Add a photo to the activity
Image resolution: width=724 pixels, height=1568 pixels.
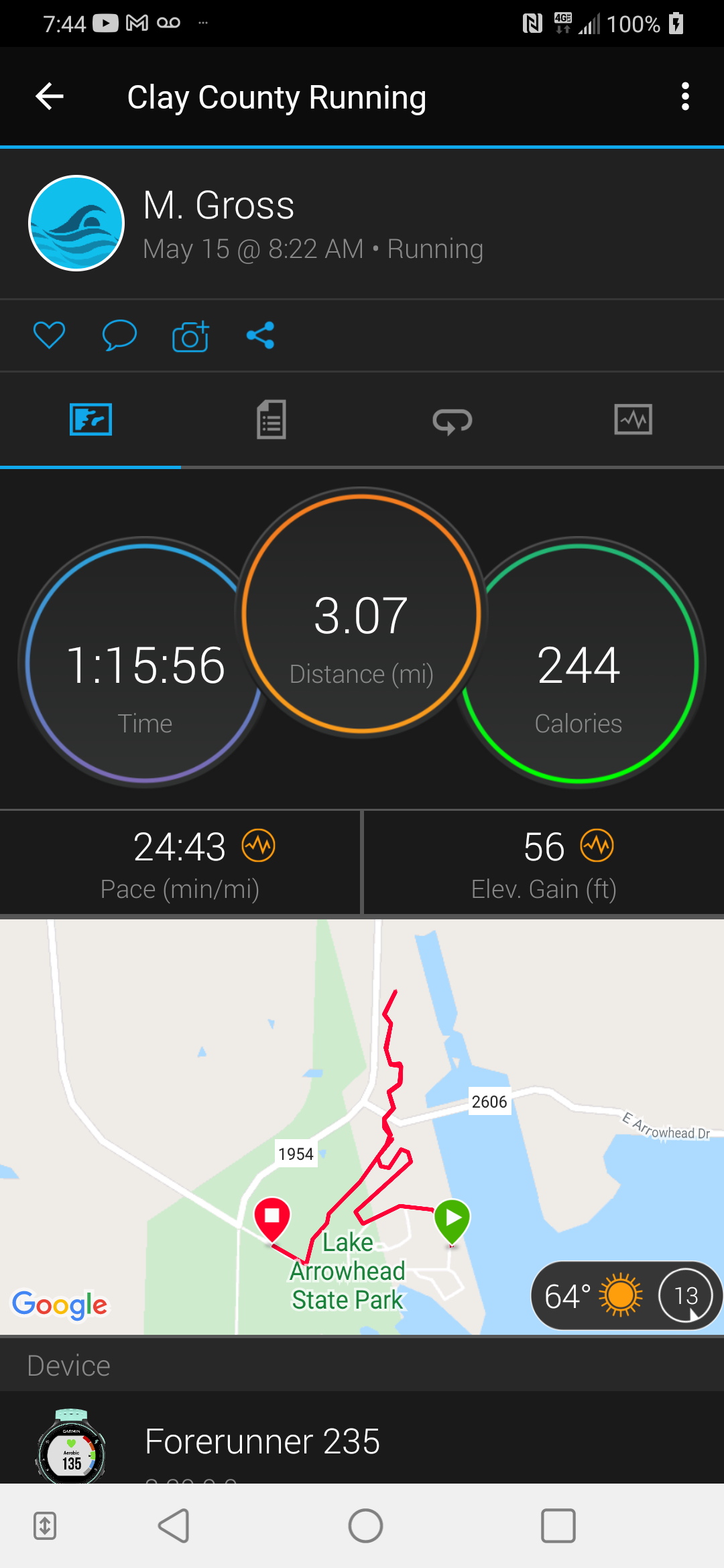tap(190, 336)
